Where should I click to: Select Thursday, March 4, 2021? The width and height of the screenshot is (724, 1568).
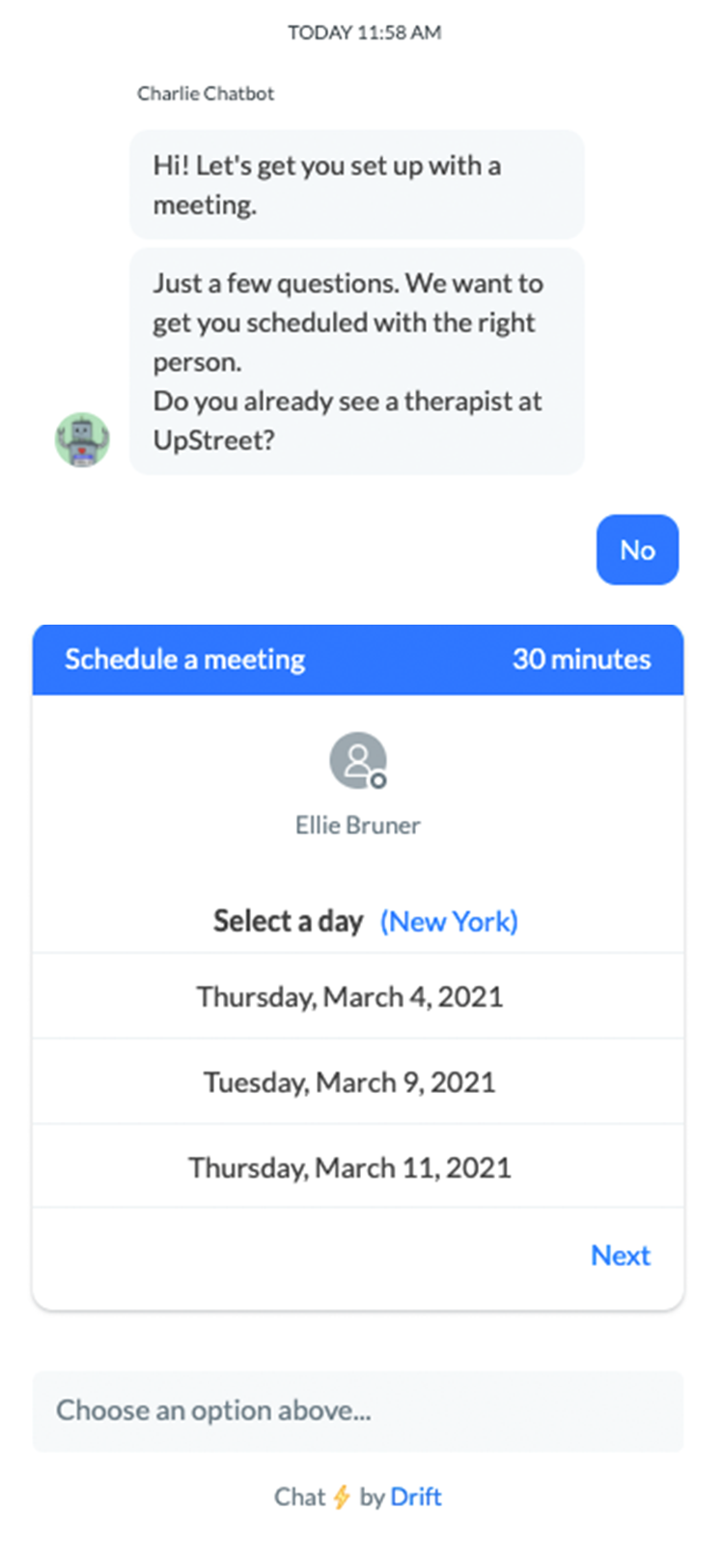click(x=358, y=996)
